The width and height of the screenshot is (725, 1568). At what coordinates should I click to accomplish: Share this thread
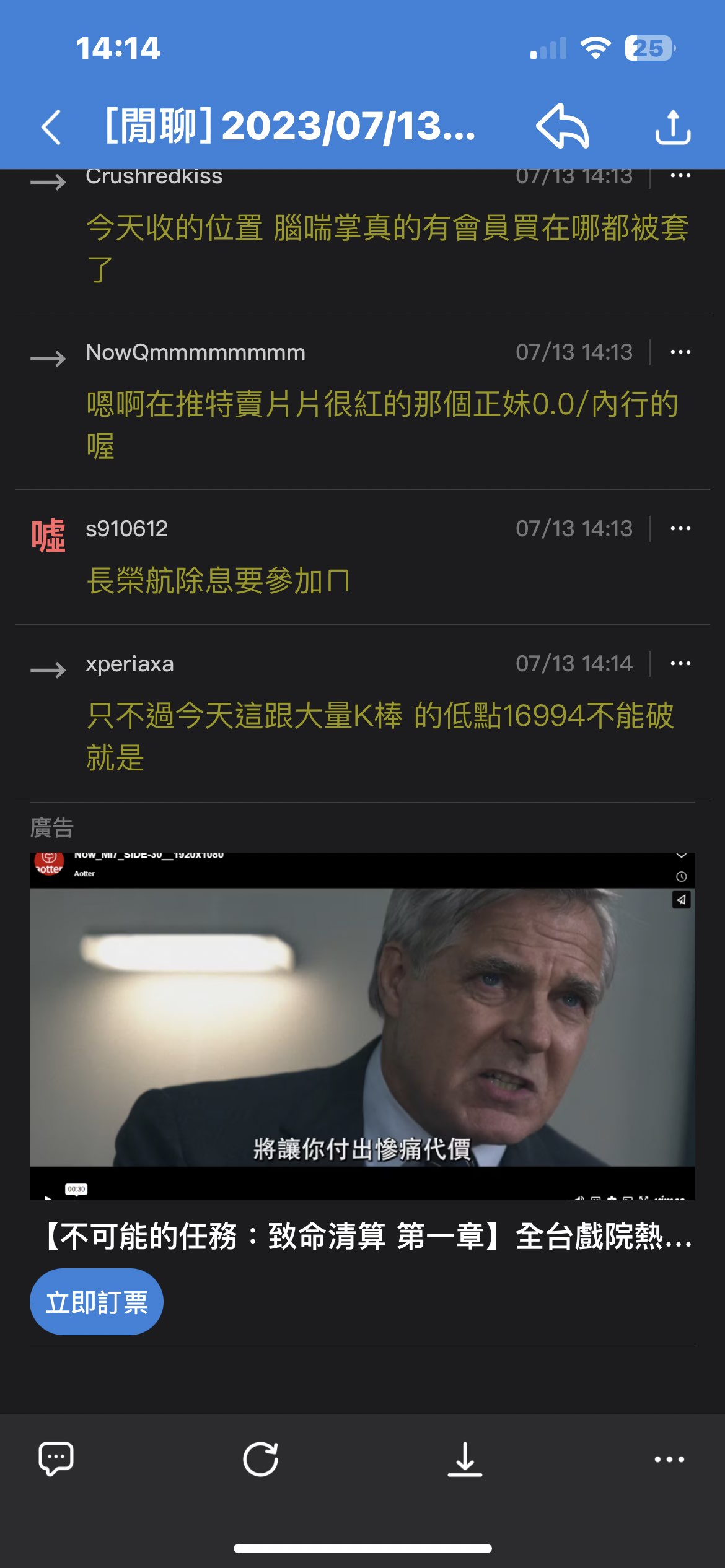pyautogui.click(x=673, y=128)
